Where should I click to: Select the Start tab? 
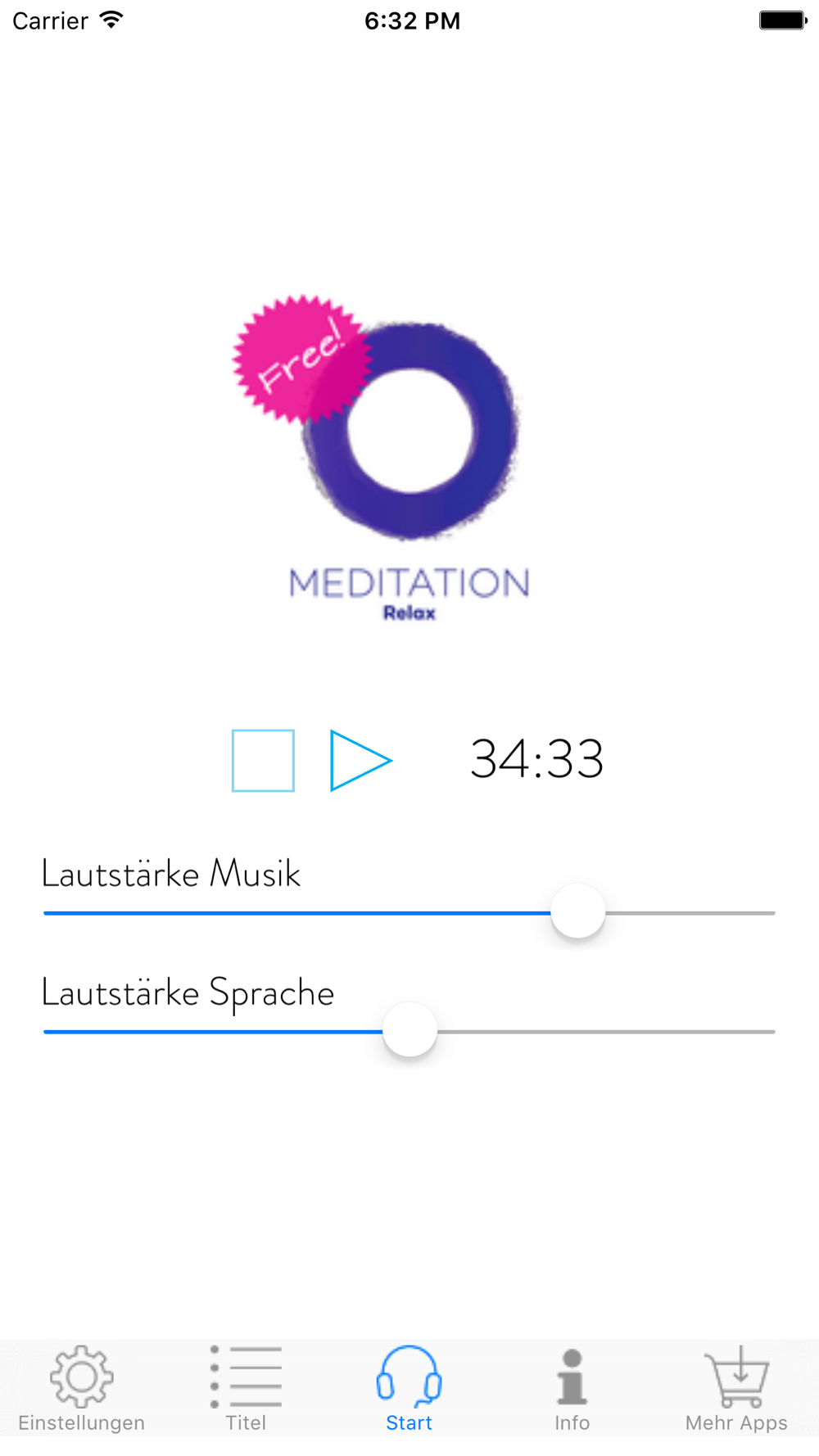(409, 1389)
